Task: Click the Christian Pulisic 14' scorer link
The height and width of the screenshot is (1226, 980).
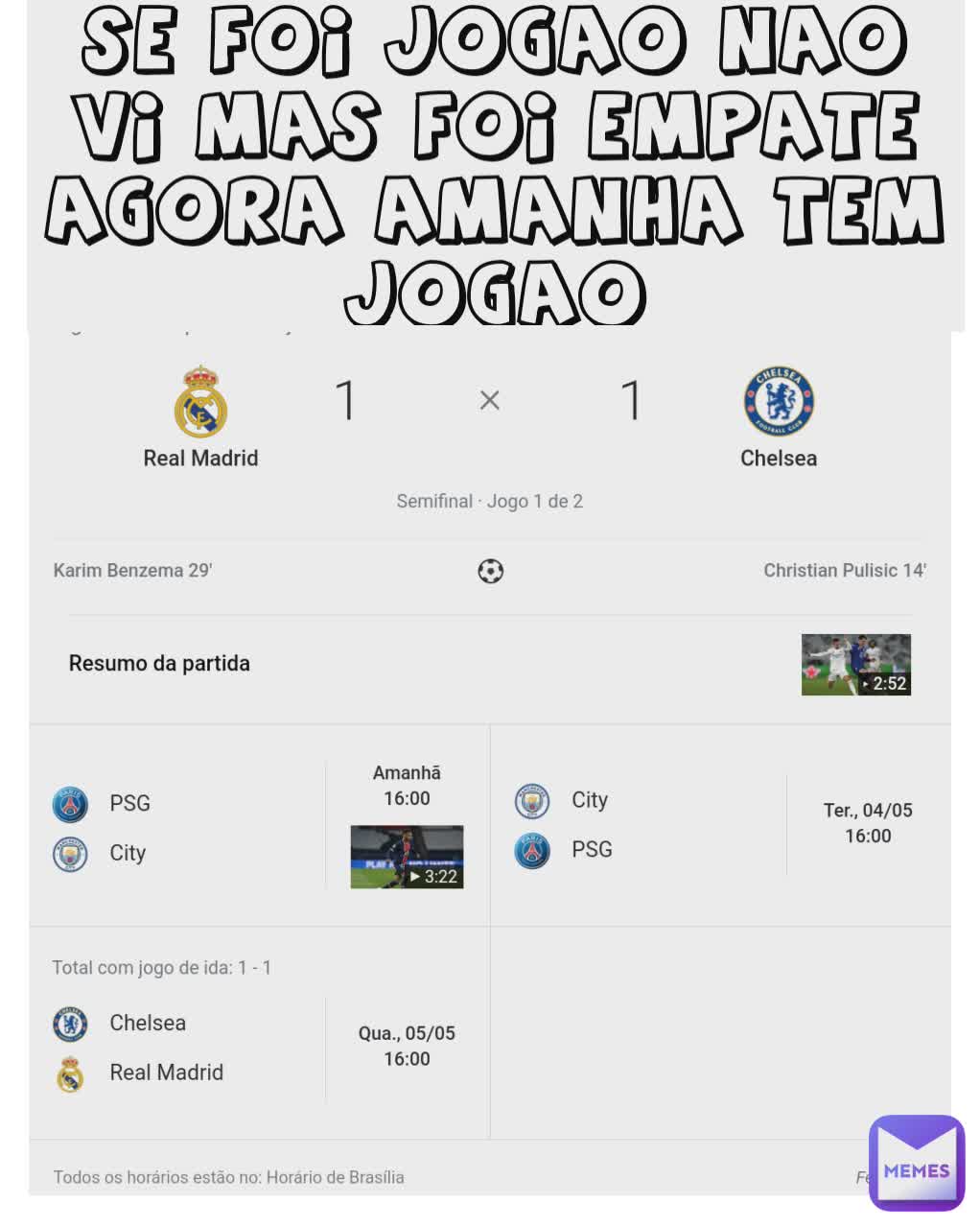Action: tap(845, 570)
